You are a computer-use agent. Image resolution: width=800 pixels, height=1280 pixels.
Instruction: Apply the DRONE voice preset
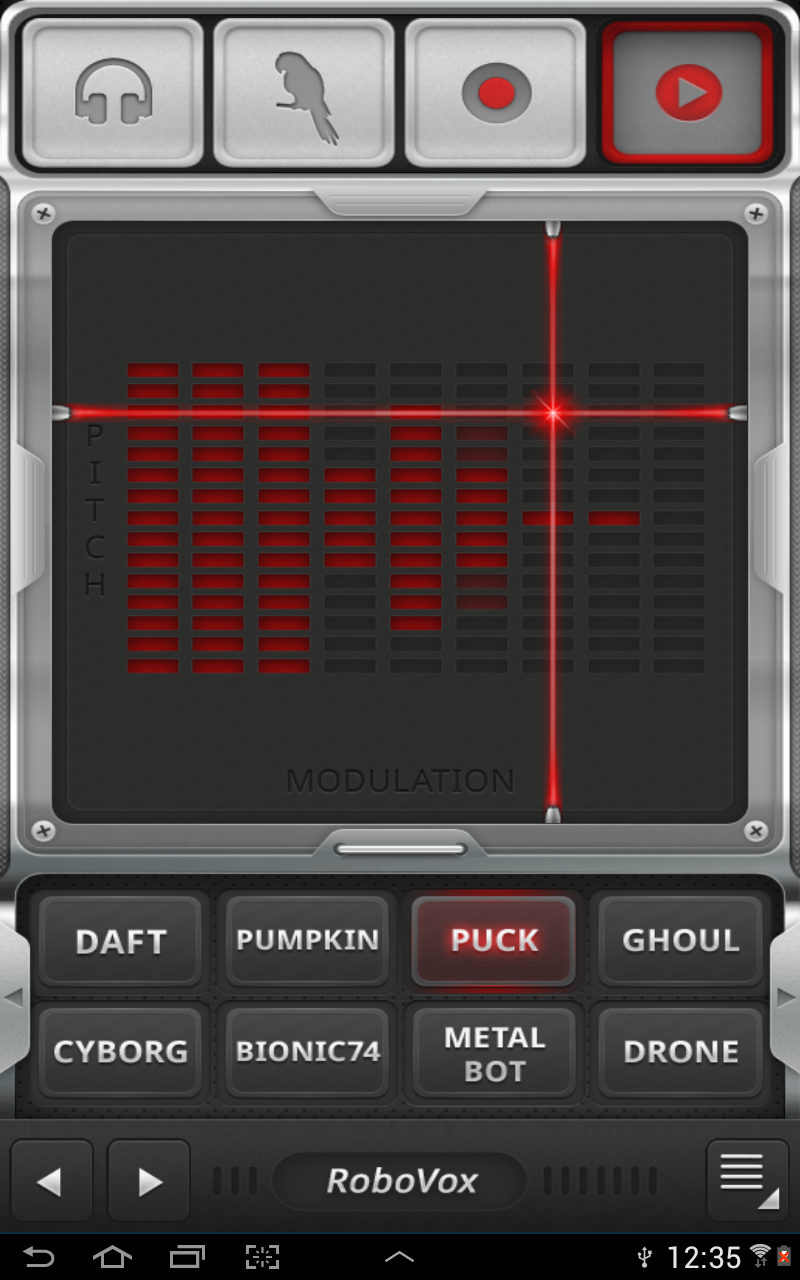[x=681, y=1052]
